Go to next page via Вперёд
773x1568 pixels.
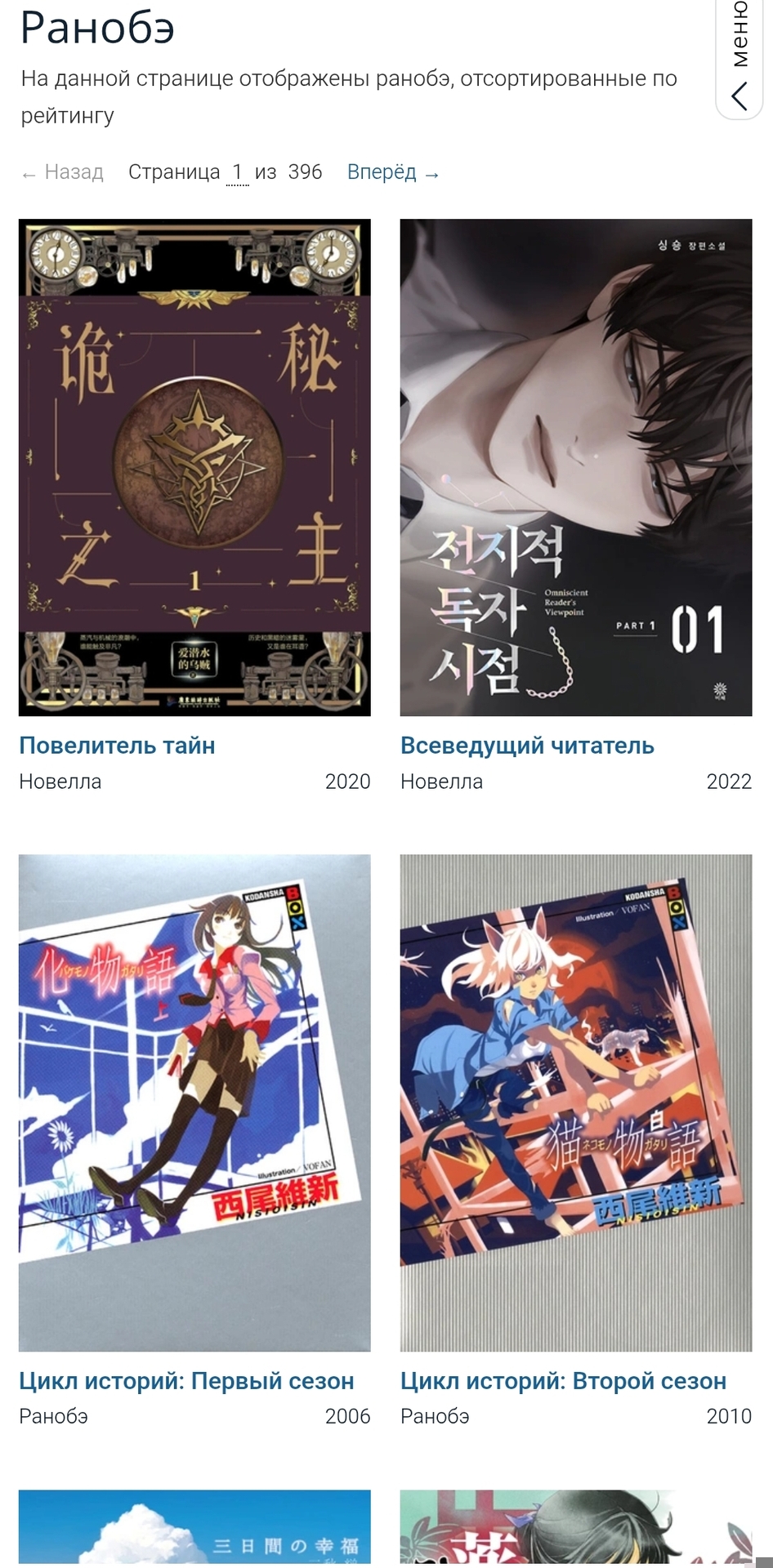click(x=393, y=172)
